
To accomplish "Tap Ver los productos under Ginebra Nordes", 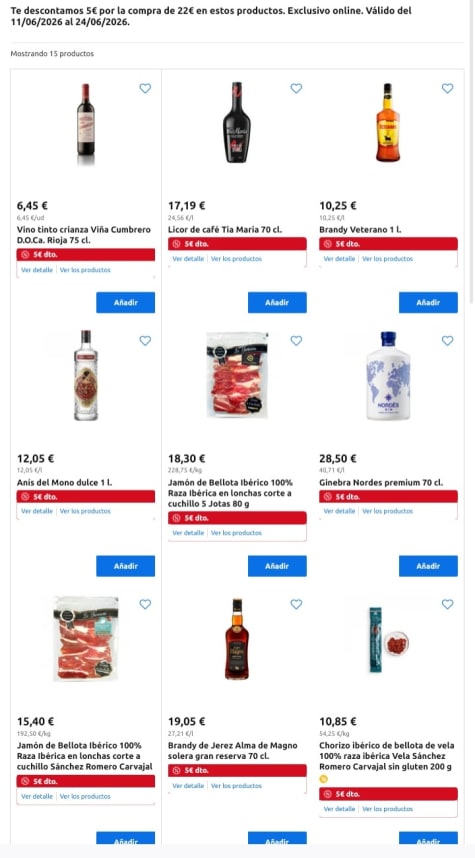I will tap(387, 511).
